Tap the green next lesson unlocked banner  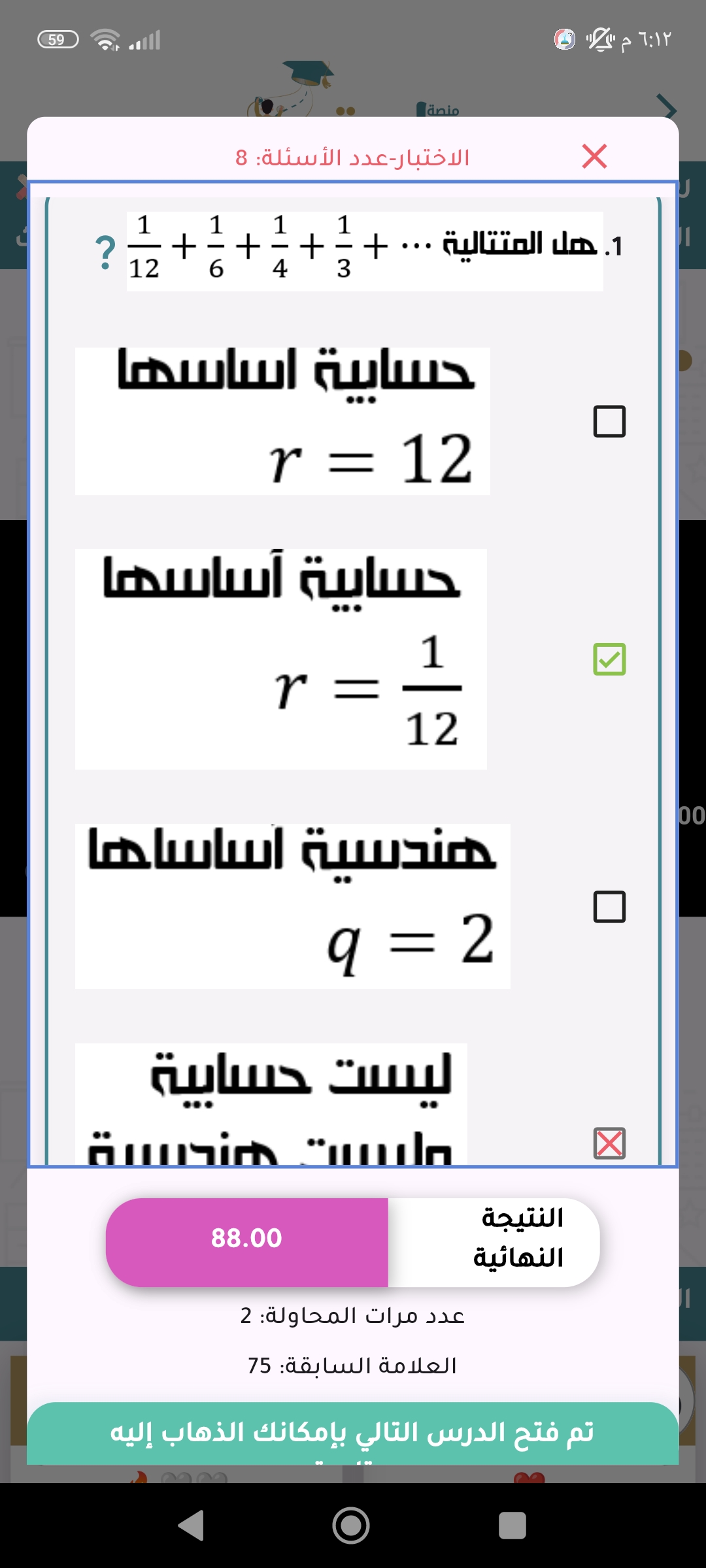[353, 1433]
